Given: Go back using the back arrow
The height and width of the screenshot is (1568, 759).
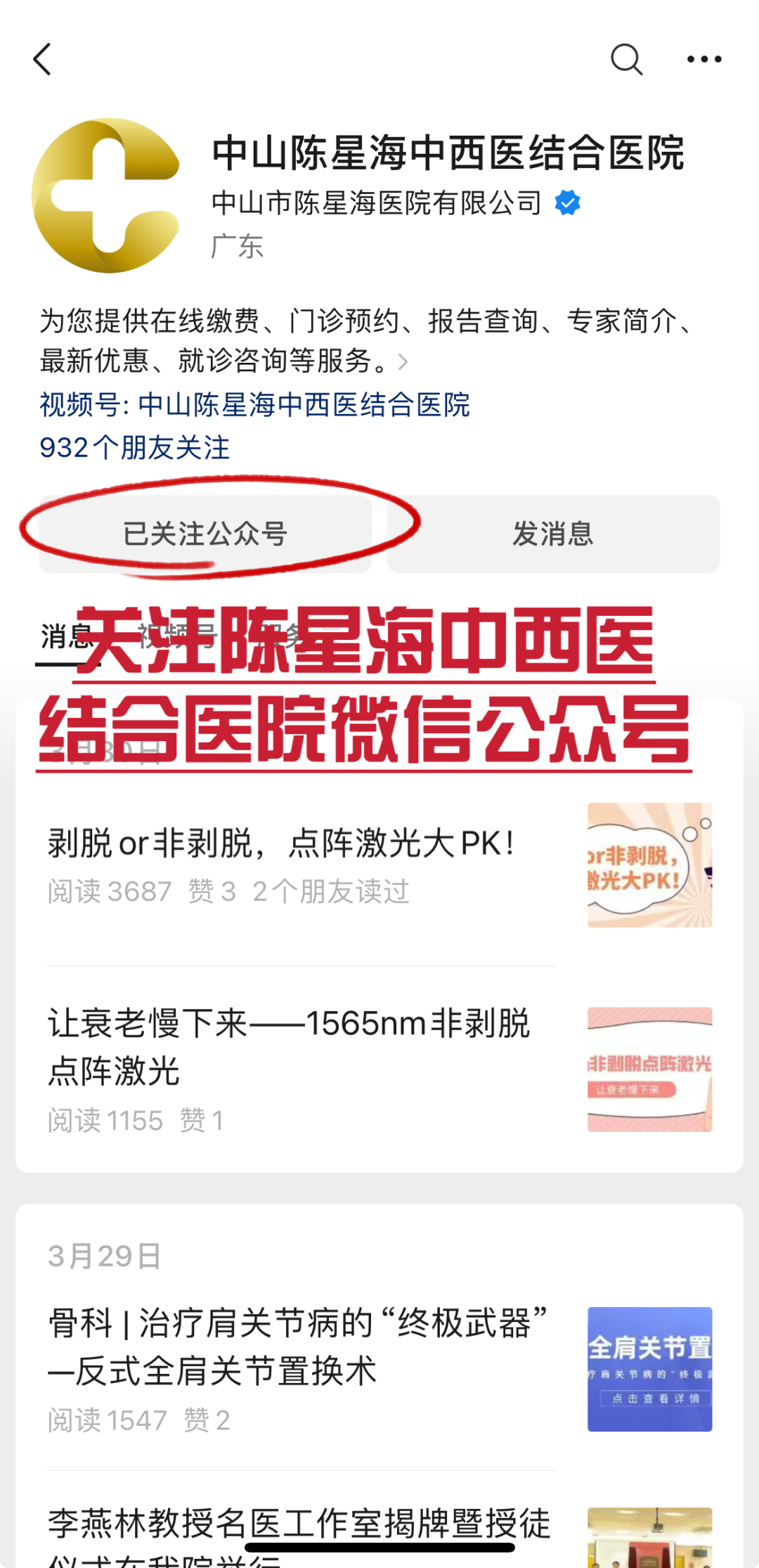Looking at the screenshot, I should 43,59.
